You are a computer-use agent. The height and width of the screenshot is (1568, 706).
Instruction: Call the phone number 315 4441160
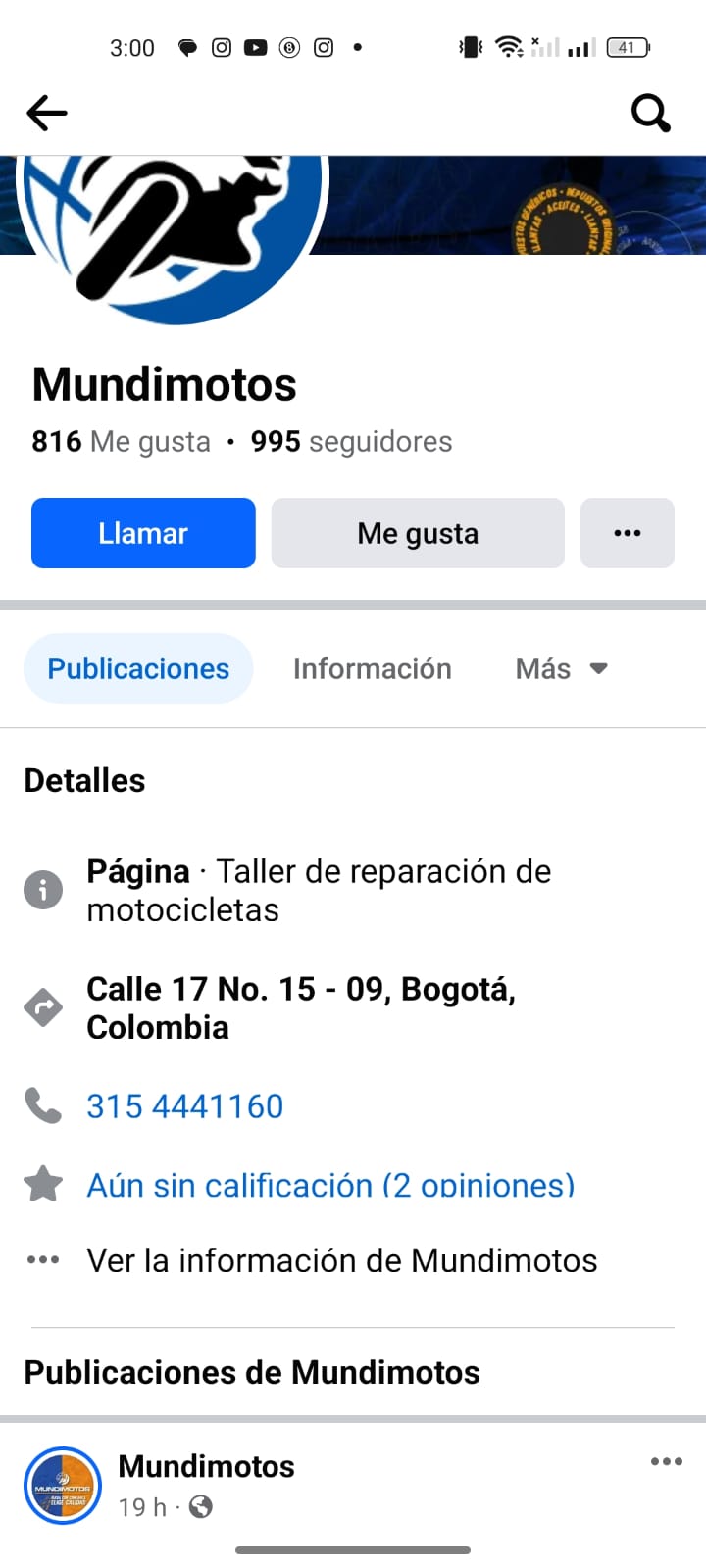point(185,1106)
